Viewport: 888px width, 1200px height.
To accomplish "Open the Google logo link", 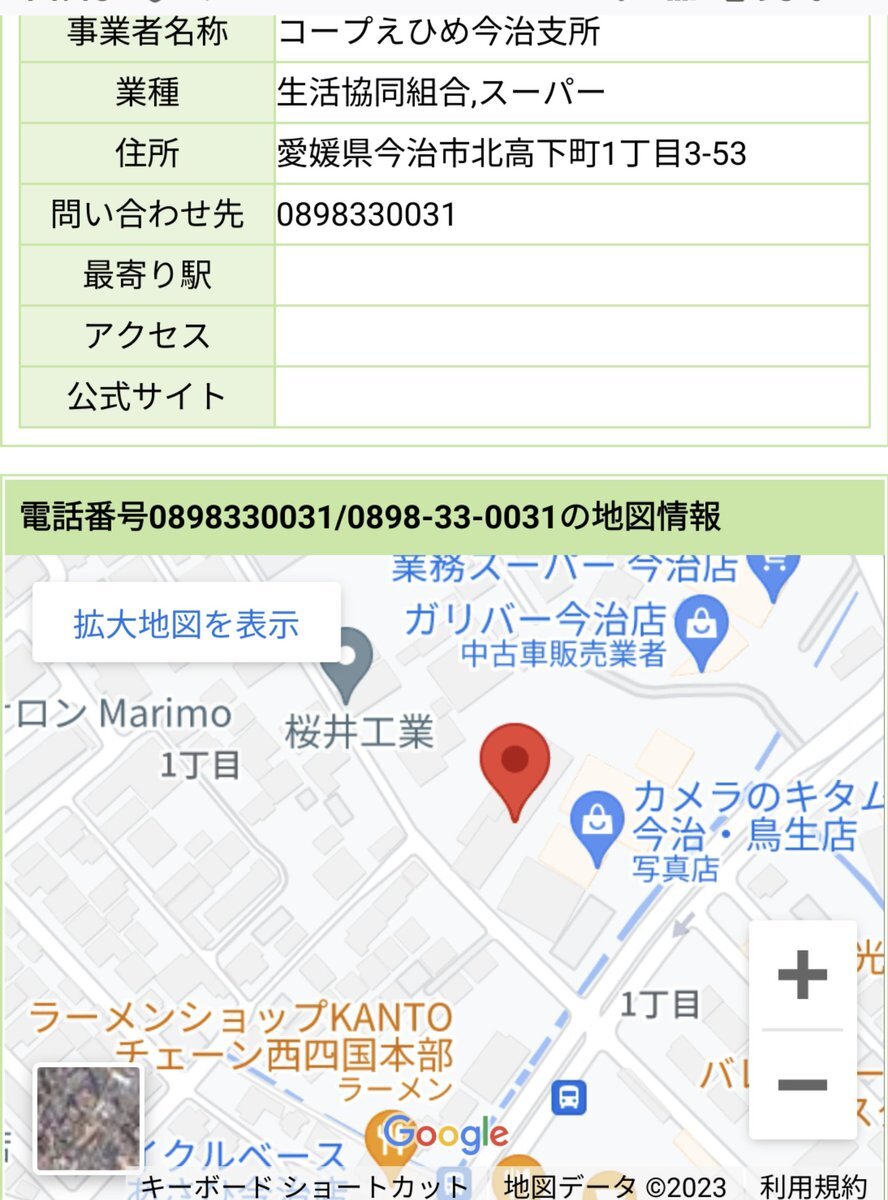I will pos(446,1134).
